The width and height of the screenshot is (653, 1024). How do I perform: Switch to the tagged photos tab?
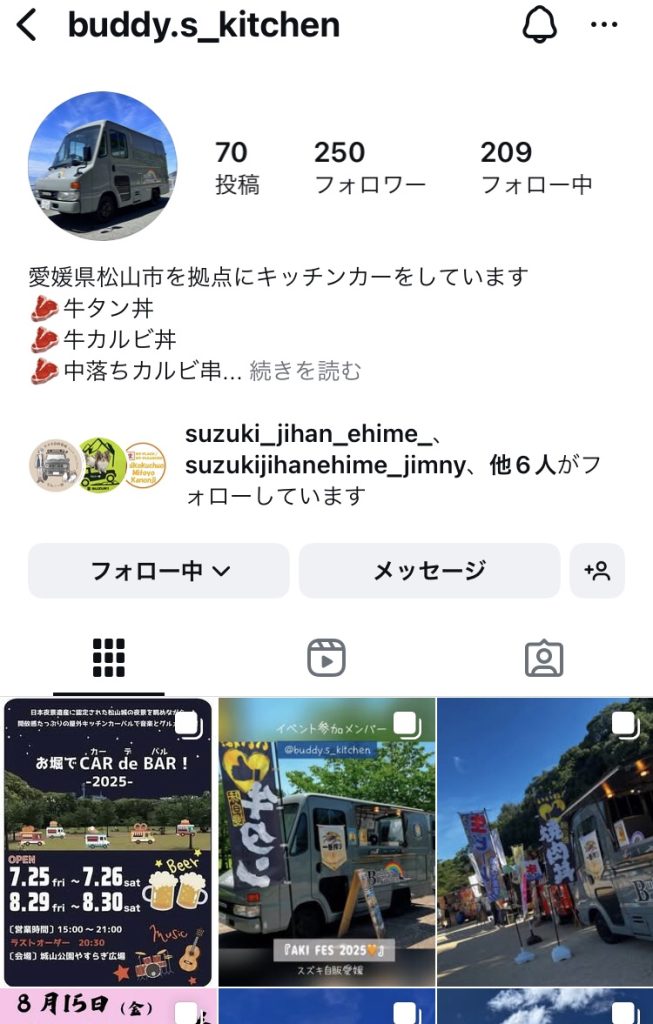coord(544,658)
